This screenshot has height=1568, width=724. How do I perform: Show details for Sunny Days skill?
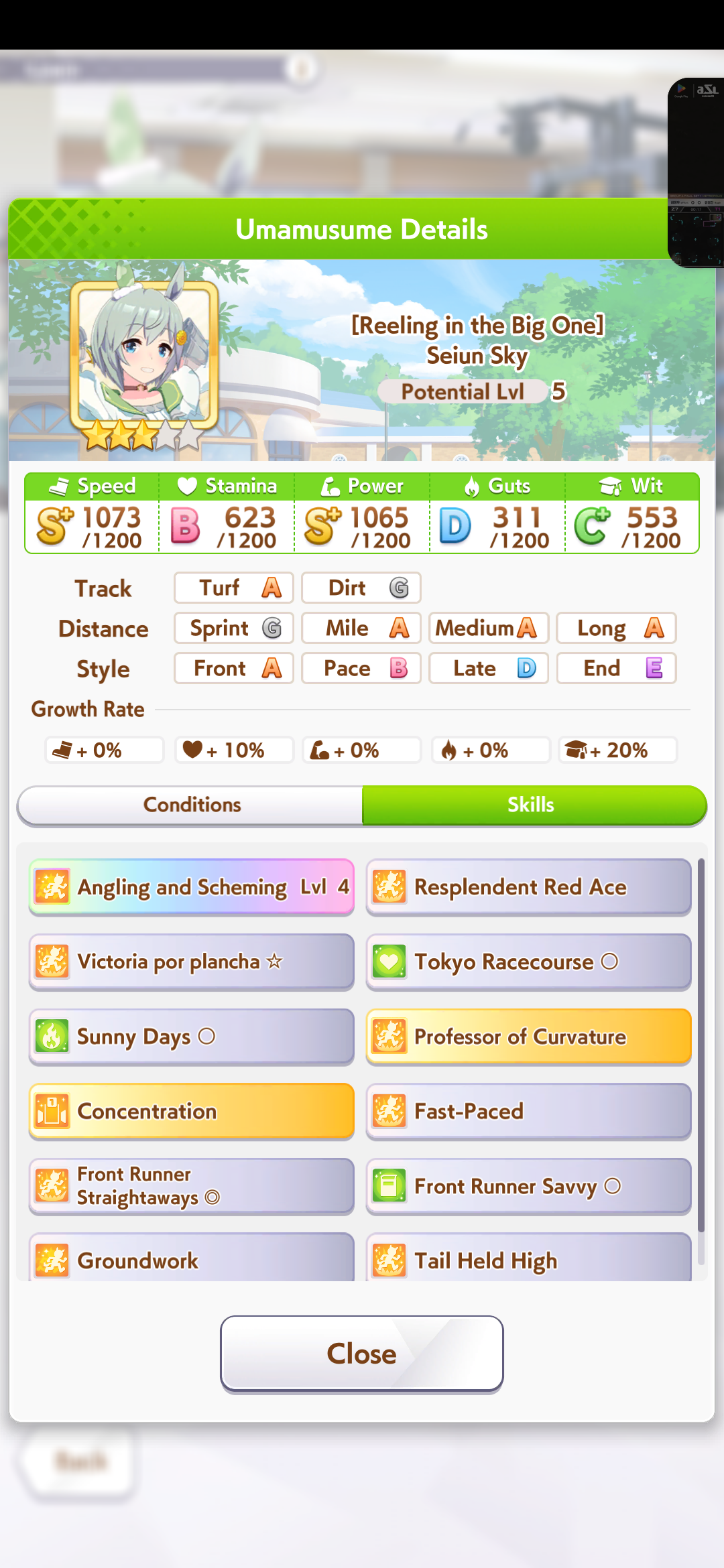click(x=191, y=1037)
